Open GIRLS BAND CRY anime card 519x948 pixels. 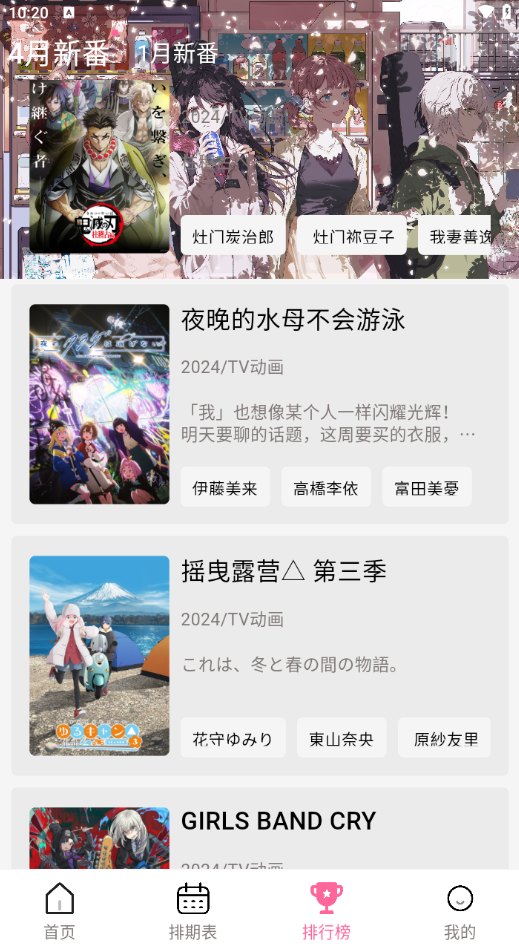tap(260, 829)
